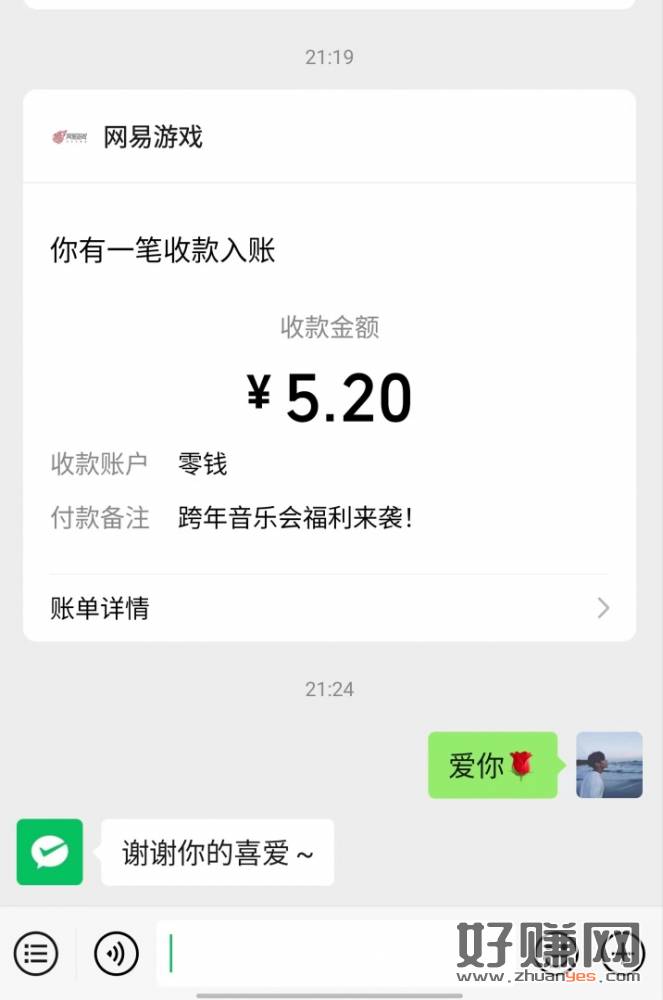Viewport: 663px width, 1000px height.
Task: Switch to voice input mode
Action: (x=116, y=952)
